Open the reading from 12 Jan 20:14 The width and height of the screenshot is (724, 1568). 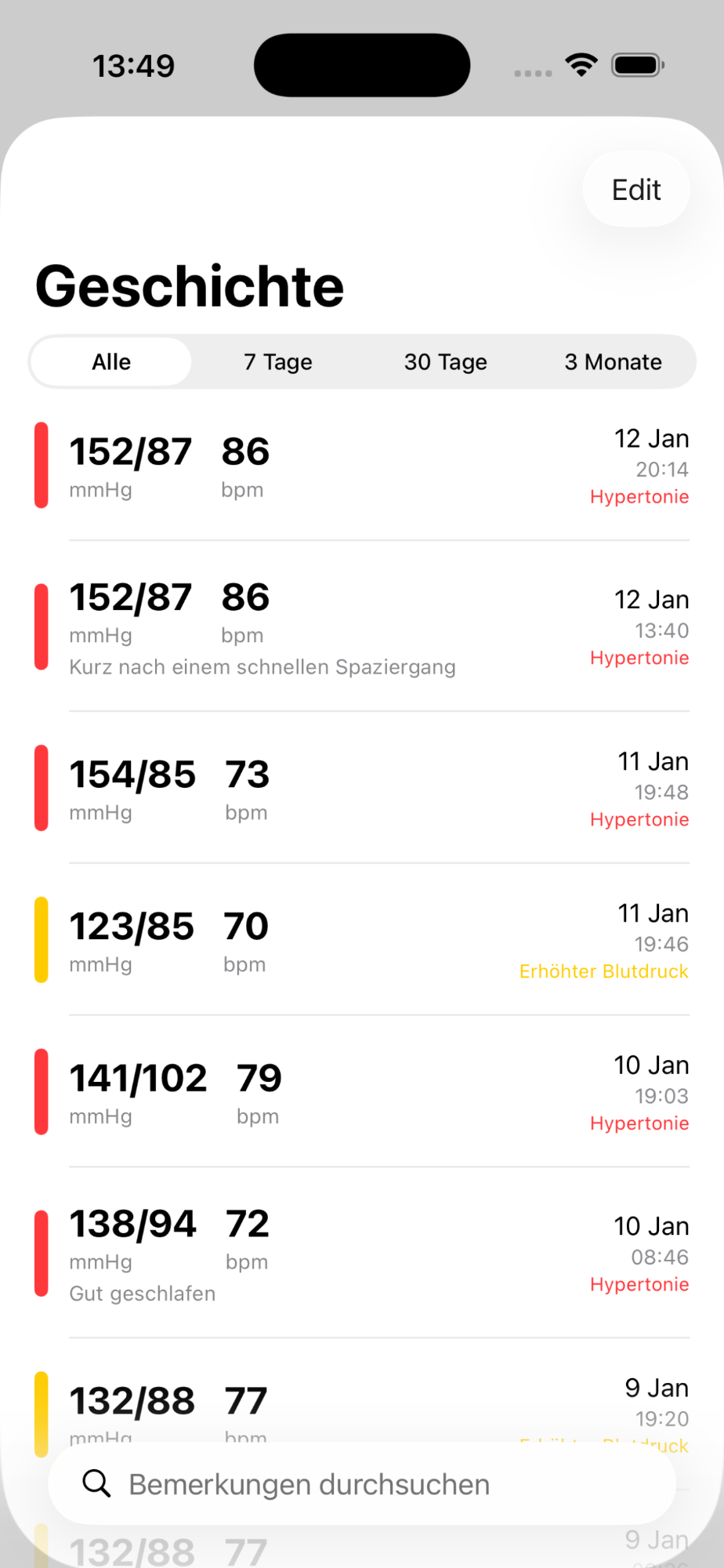pyautogui.click(x=362, y=465)
